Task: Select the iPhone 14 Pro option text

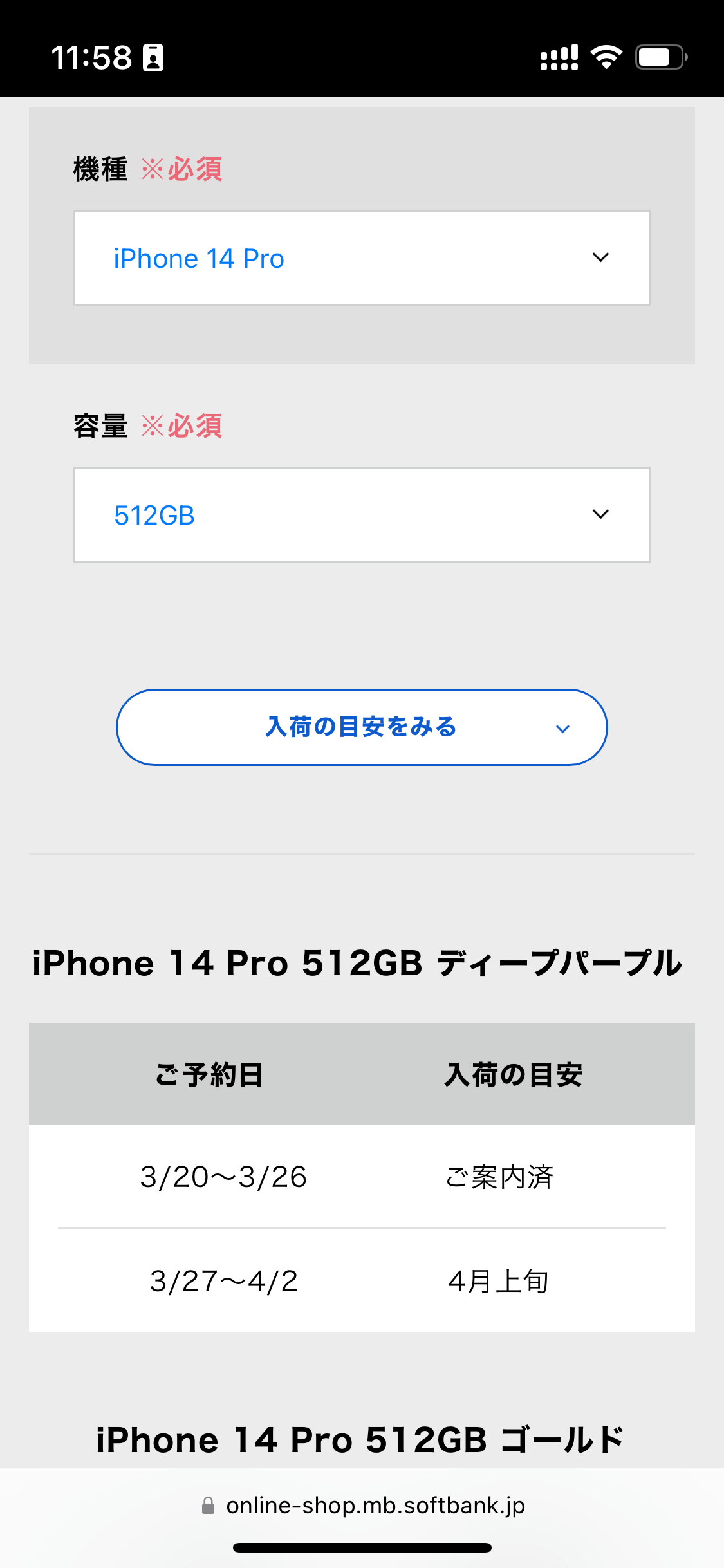Action: pyautogui.click(x=198, y=258)
